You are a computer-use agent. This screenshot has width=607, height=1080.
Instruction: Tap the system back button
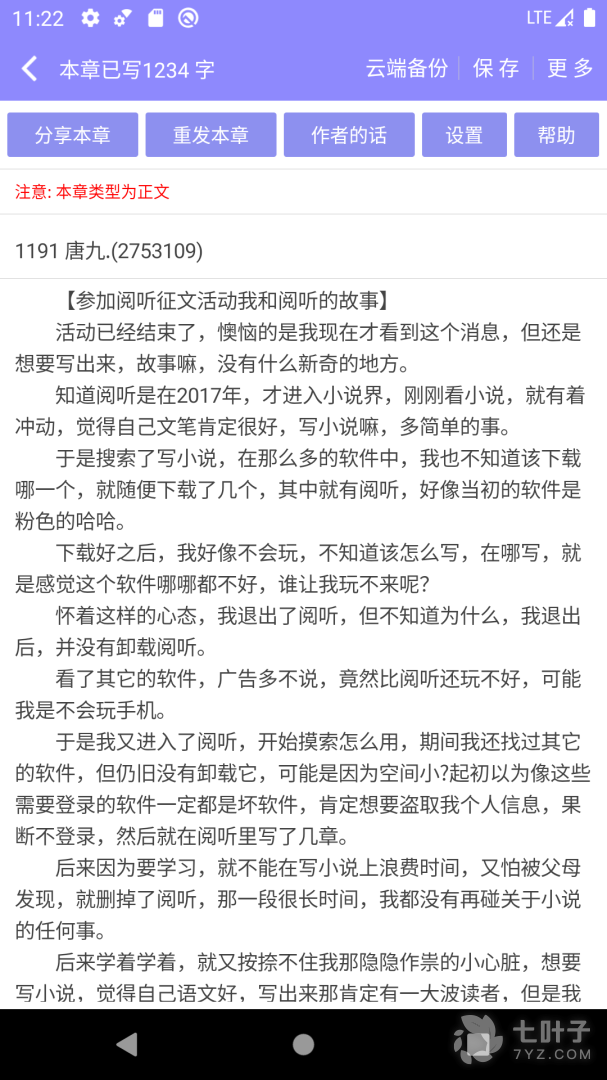[126, 1044]
